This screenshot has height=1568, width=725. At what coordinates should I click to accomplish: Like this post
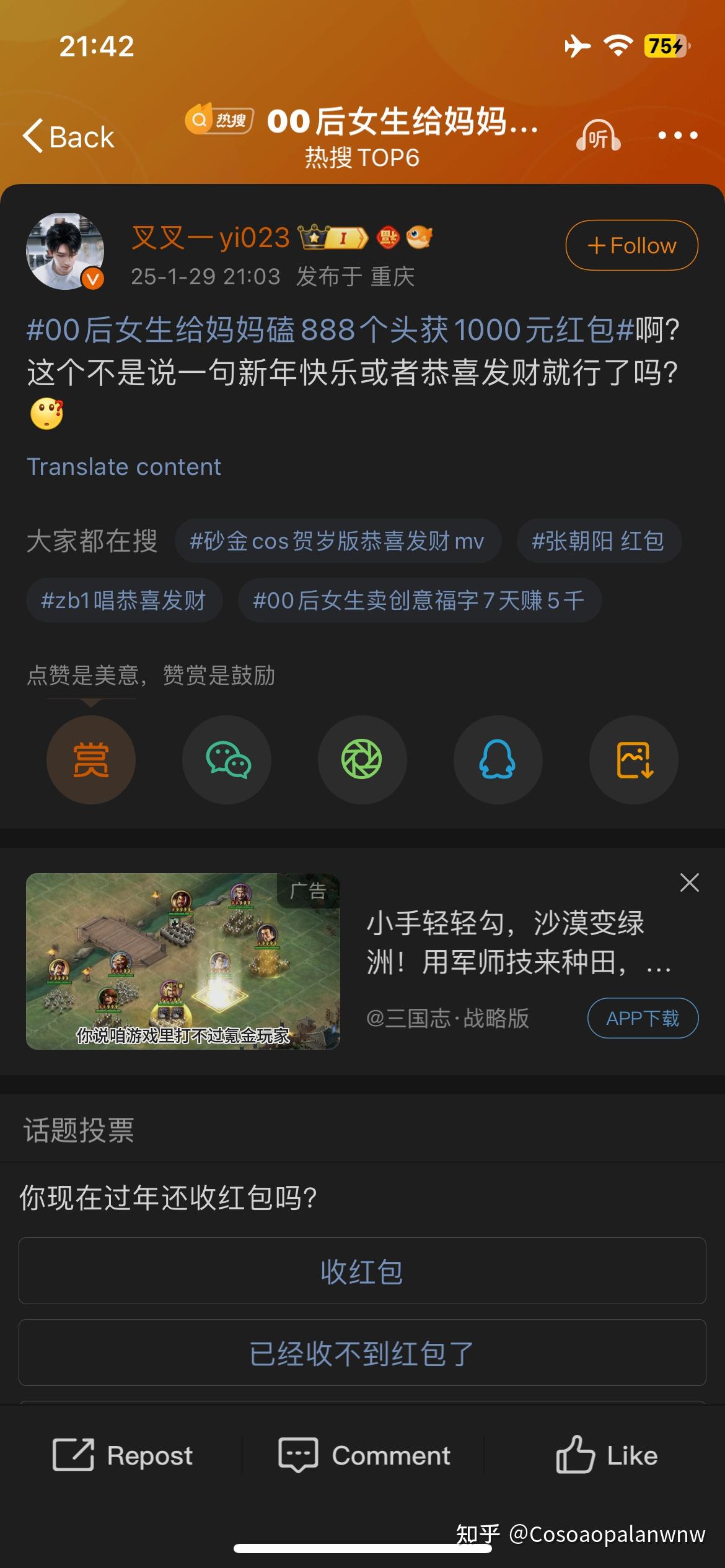point(606,1455)
